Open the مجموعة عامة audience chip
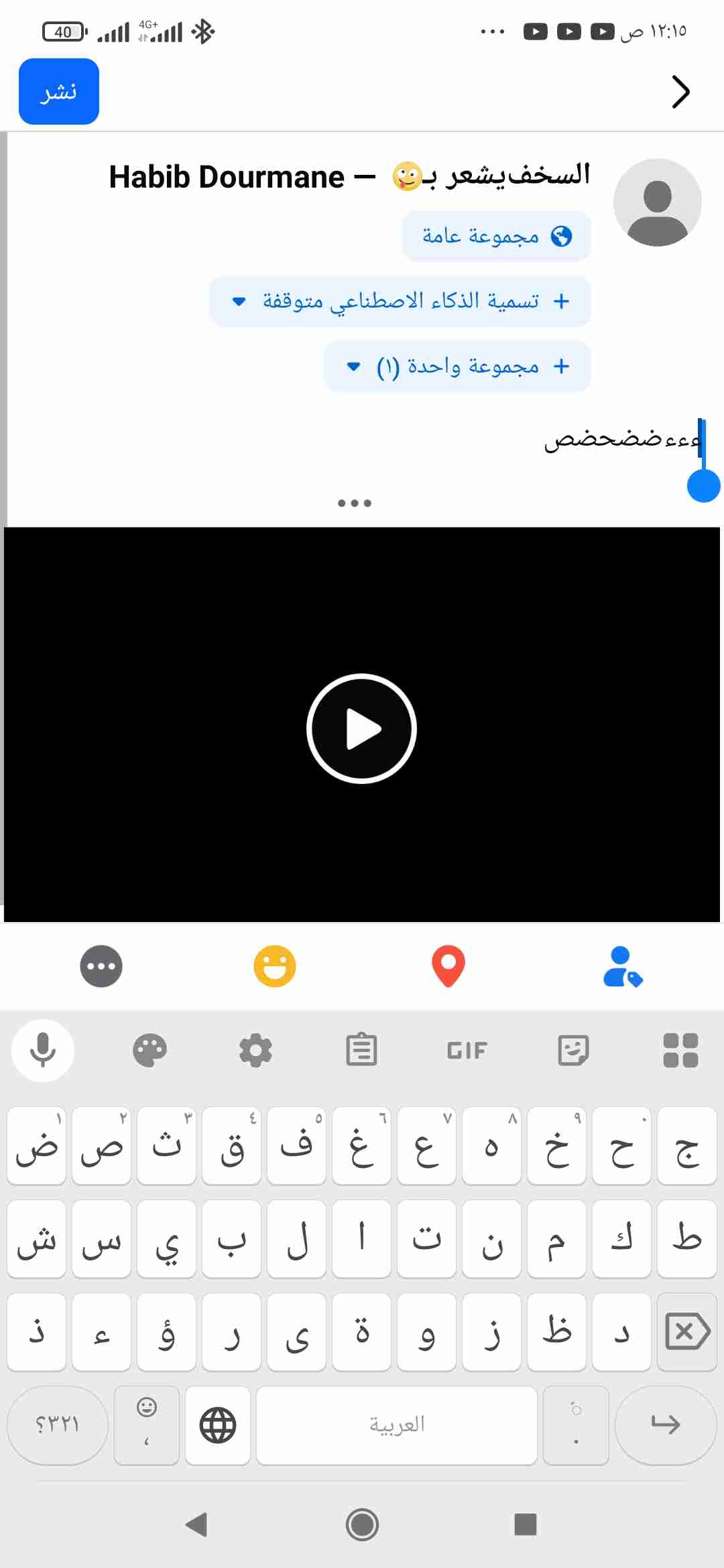Viewport: 724px width, 1568px height. pyautogui.click(x=496, y=236)
